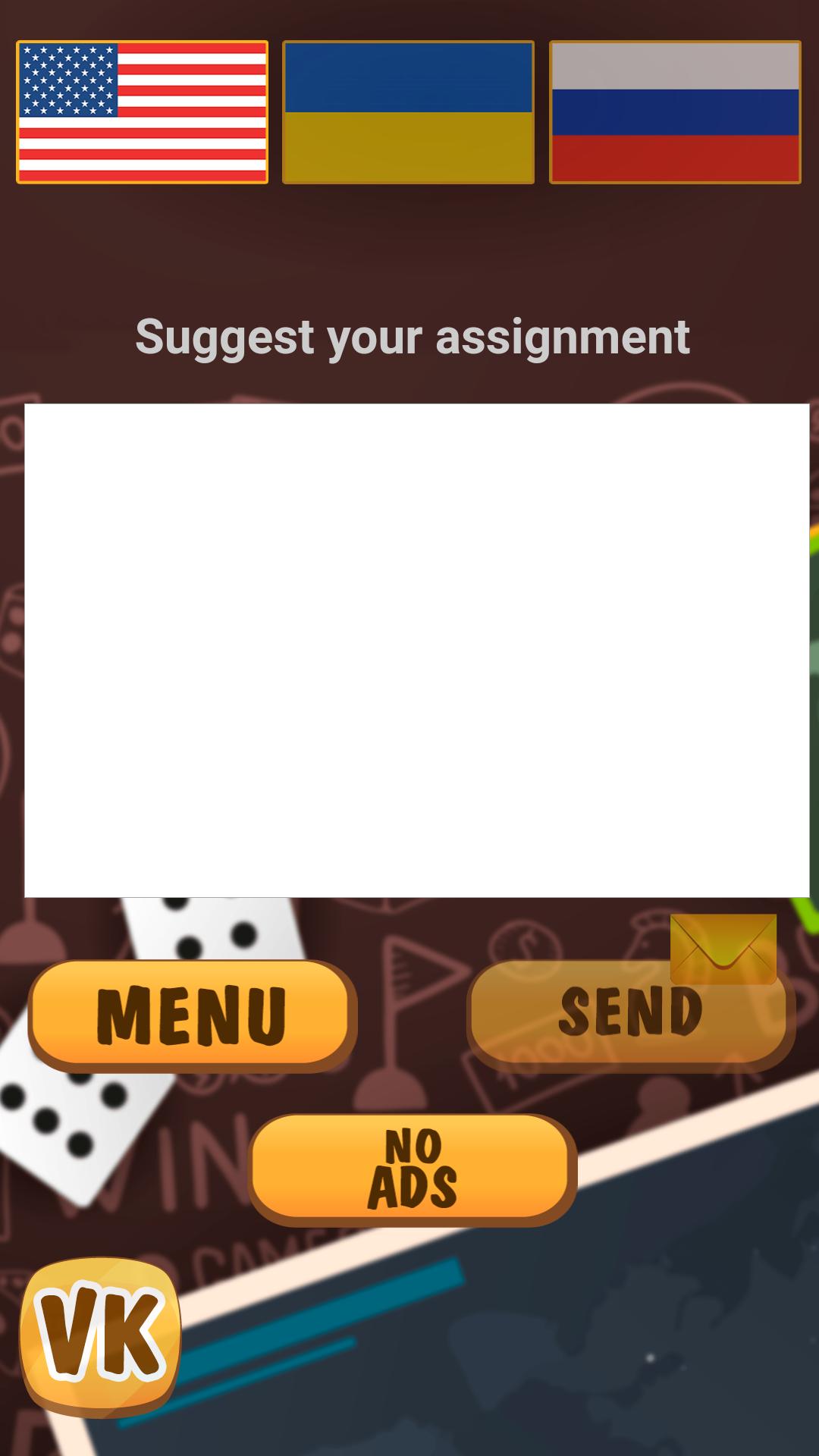
Task: Go back to the Menu
Action: [x=192, y=1015]
